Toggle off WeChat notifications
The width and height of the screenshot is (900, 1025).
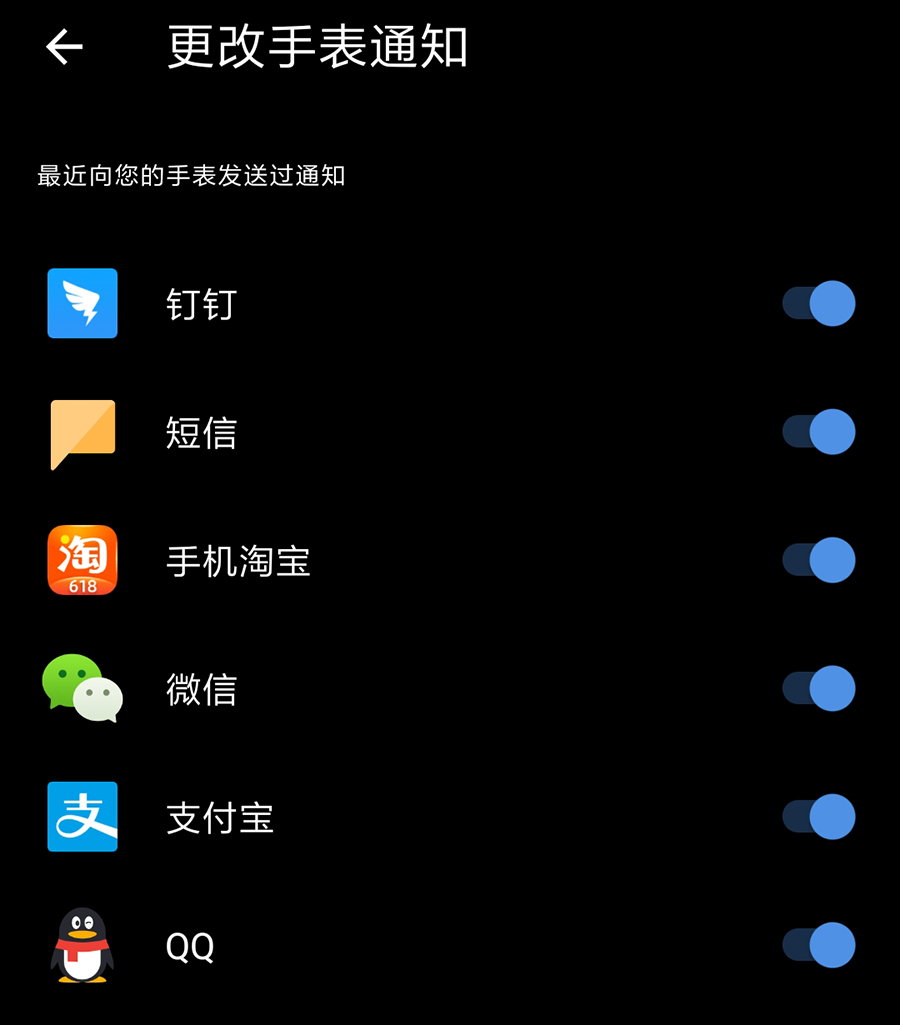[818, 688]
